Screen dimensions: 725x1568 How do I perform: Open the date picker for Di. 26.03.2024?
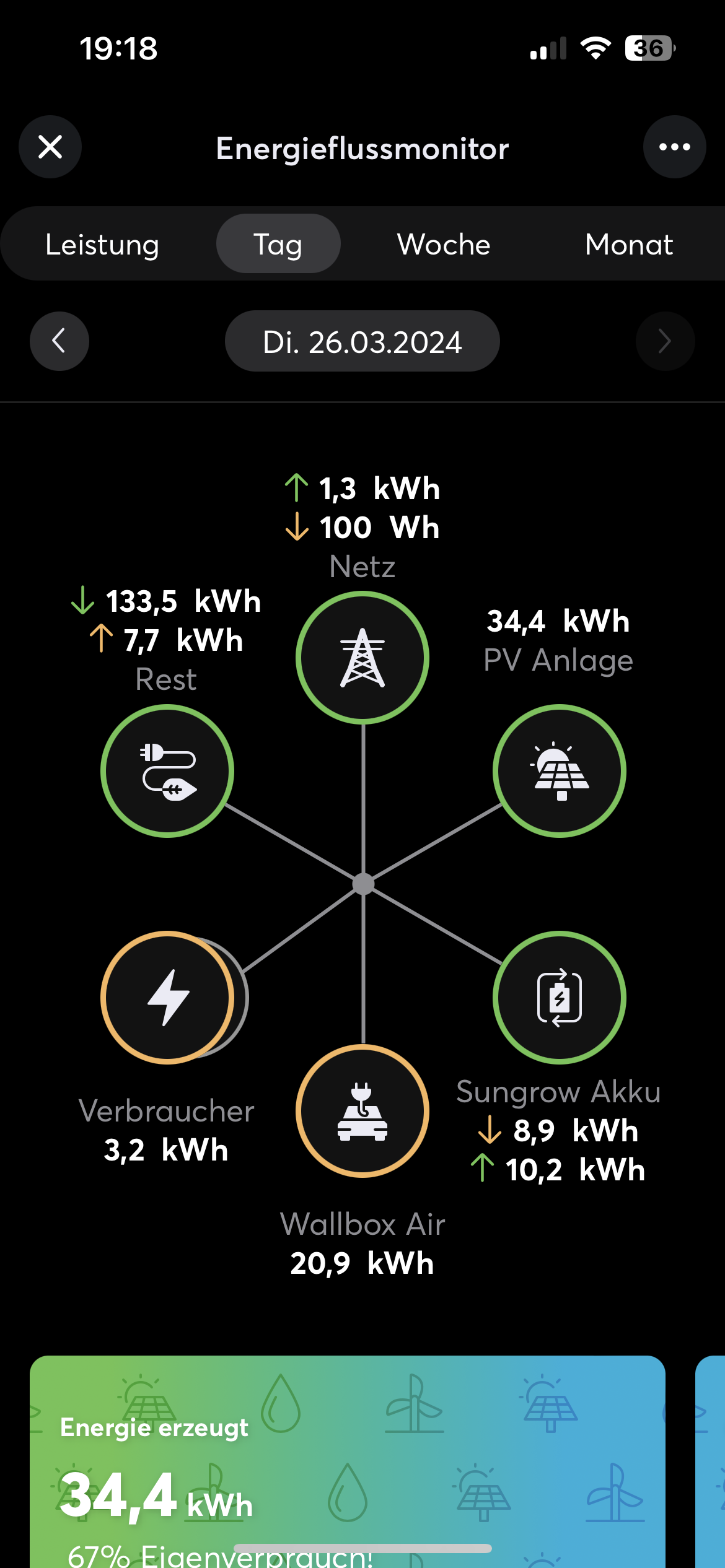362,341
